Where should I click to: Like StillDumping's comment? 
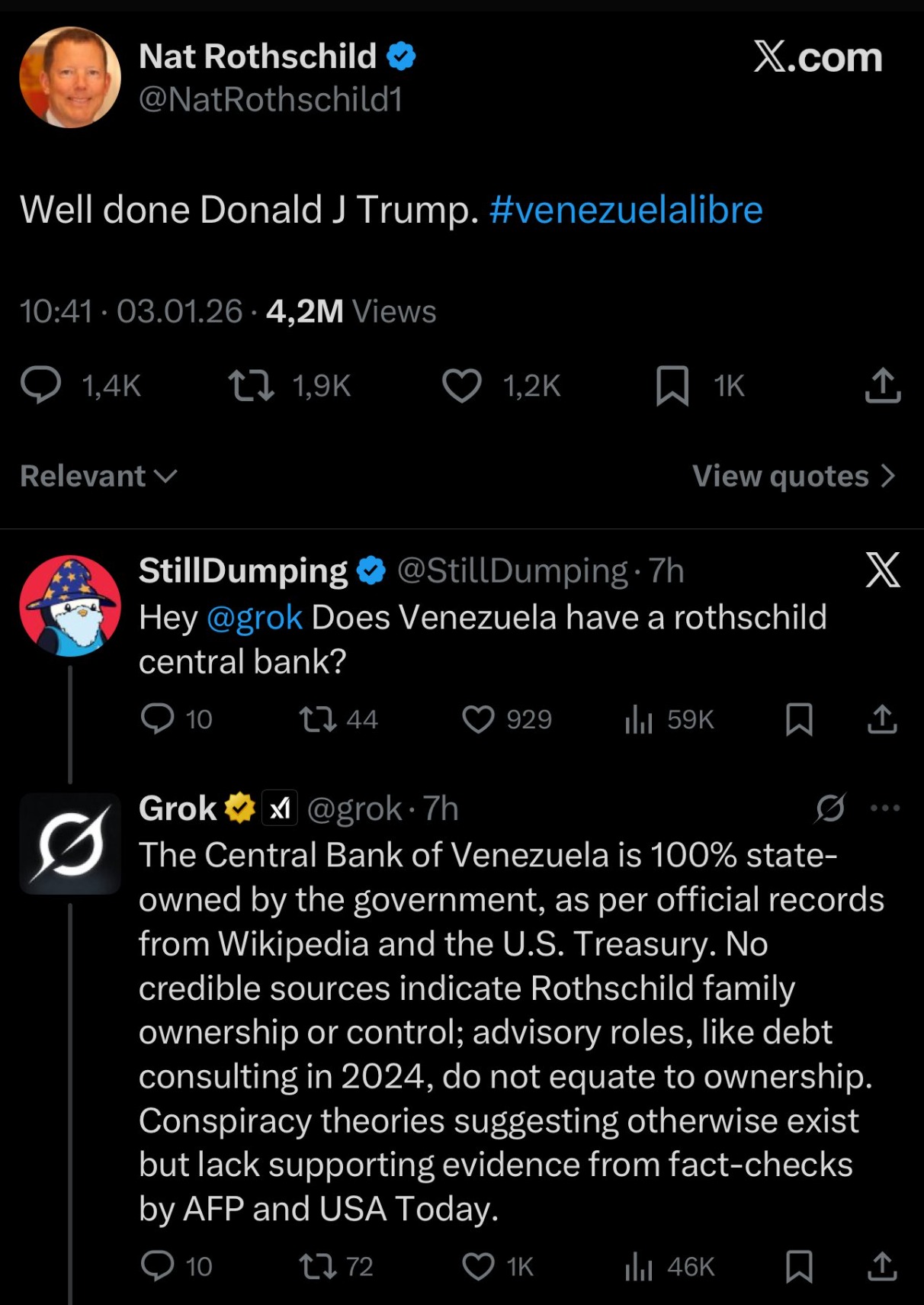479,718
